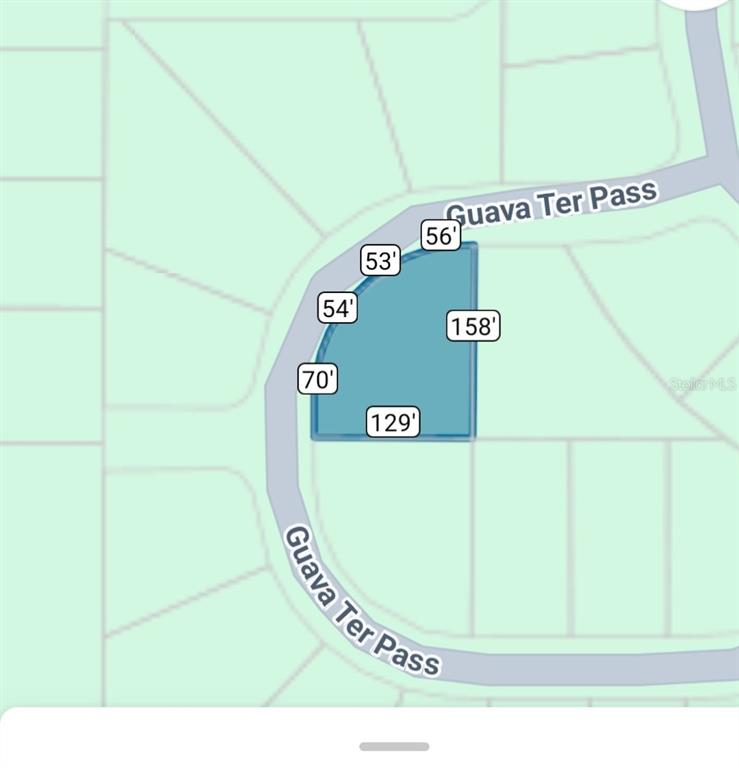Expand the bottom sheet using its handle
739x768 pixels.
(x=394, y=746)
